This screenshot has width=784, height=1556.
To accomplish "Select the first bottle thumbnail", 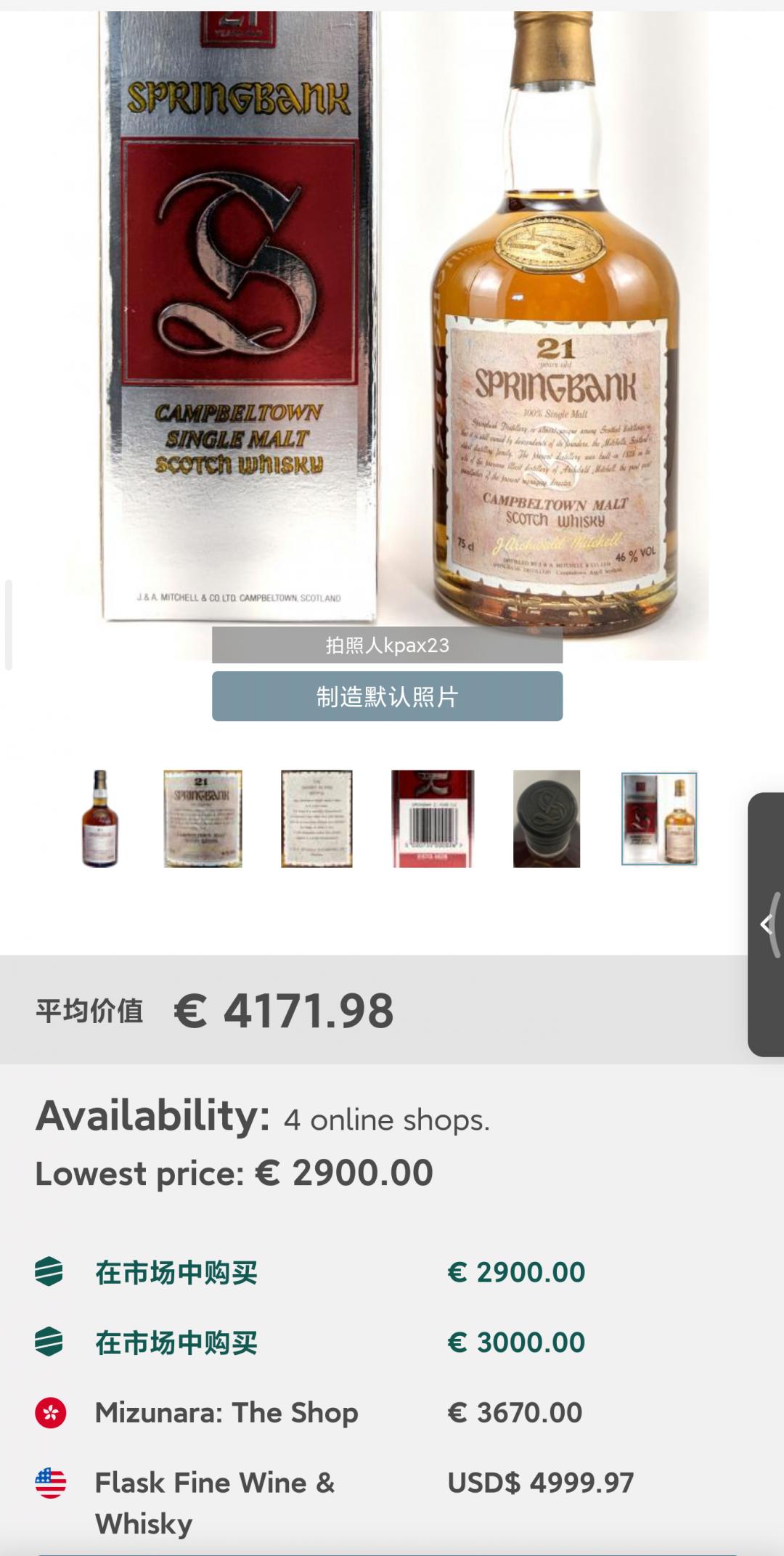I will coord(100,819).
